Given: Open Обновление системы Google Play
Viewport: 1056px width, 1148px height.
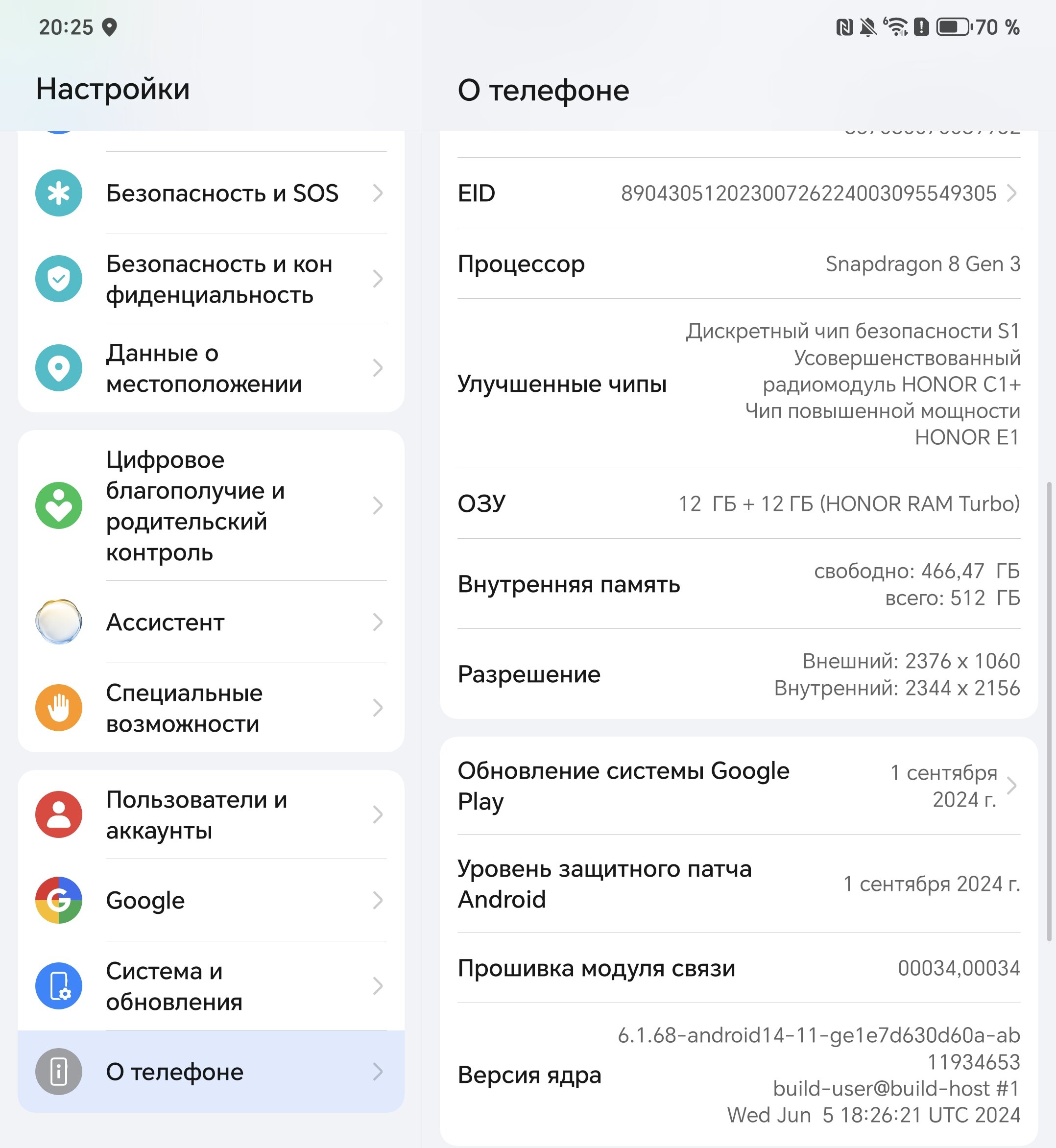Looking at the screenshot, I should [x=738, y=786].
